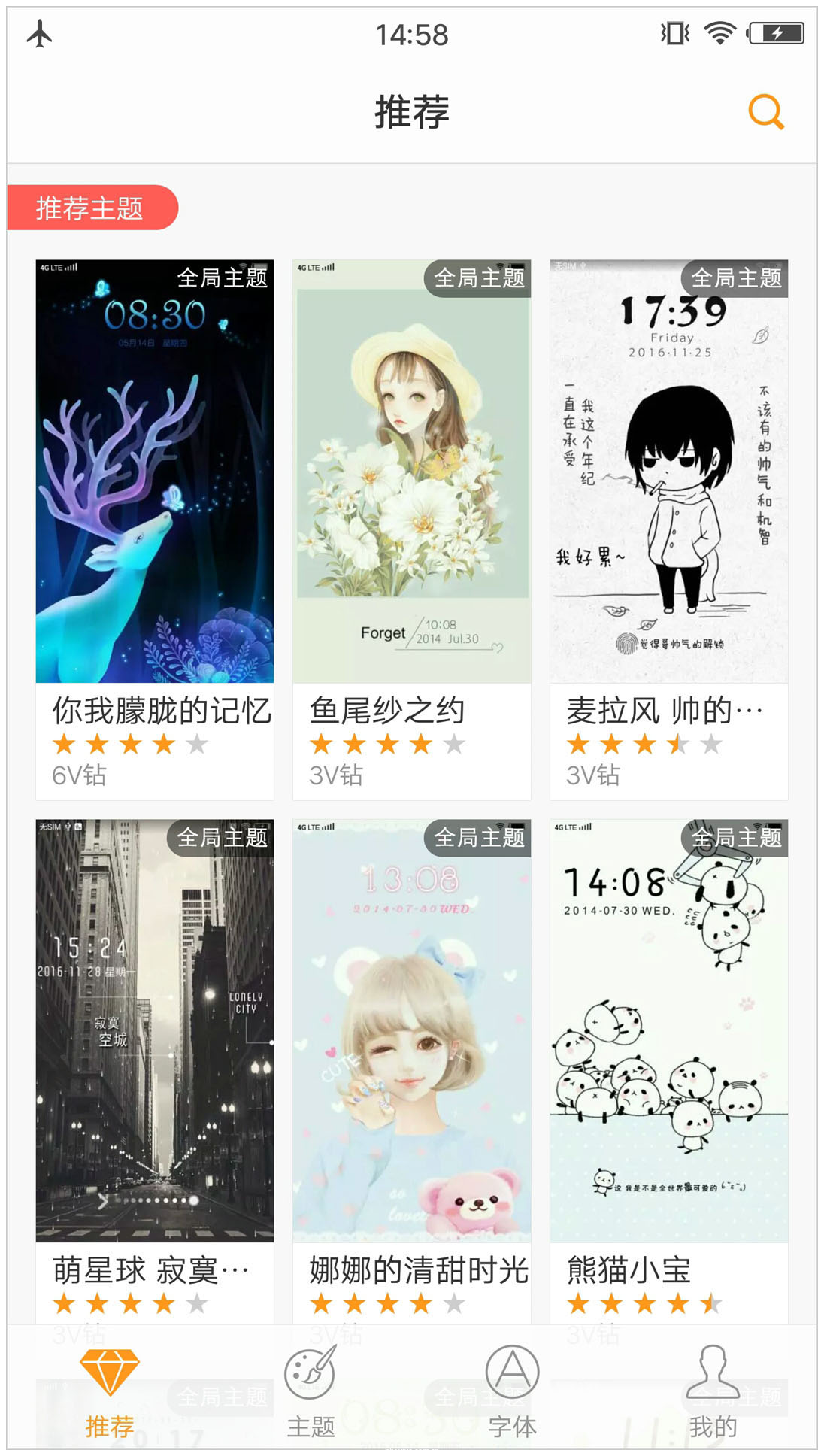
Task: Go to the 我的 tab
Action: click(713, 1392)
